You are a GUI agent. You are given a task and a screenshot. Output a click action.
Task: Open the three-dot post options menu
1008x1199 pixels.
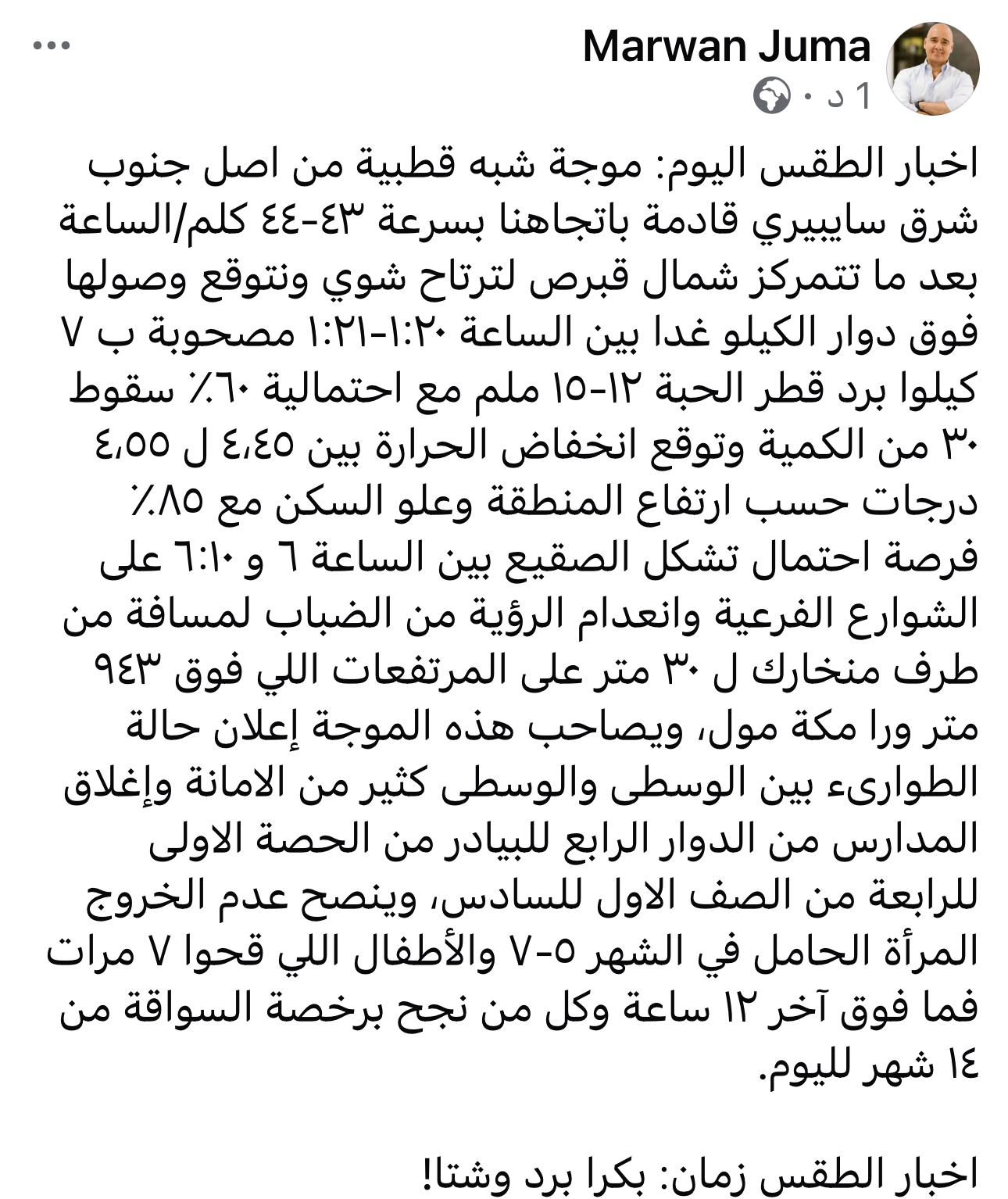tap(52, 45)
